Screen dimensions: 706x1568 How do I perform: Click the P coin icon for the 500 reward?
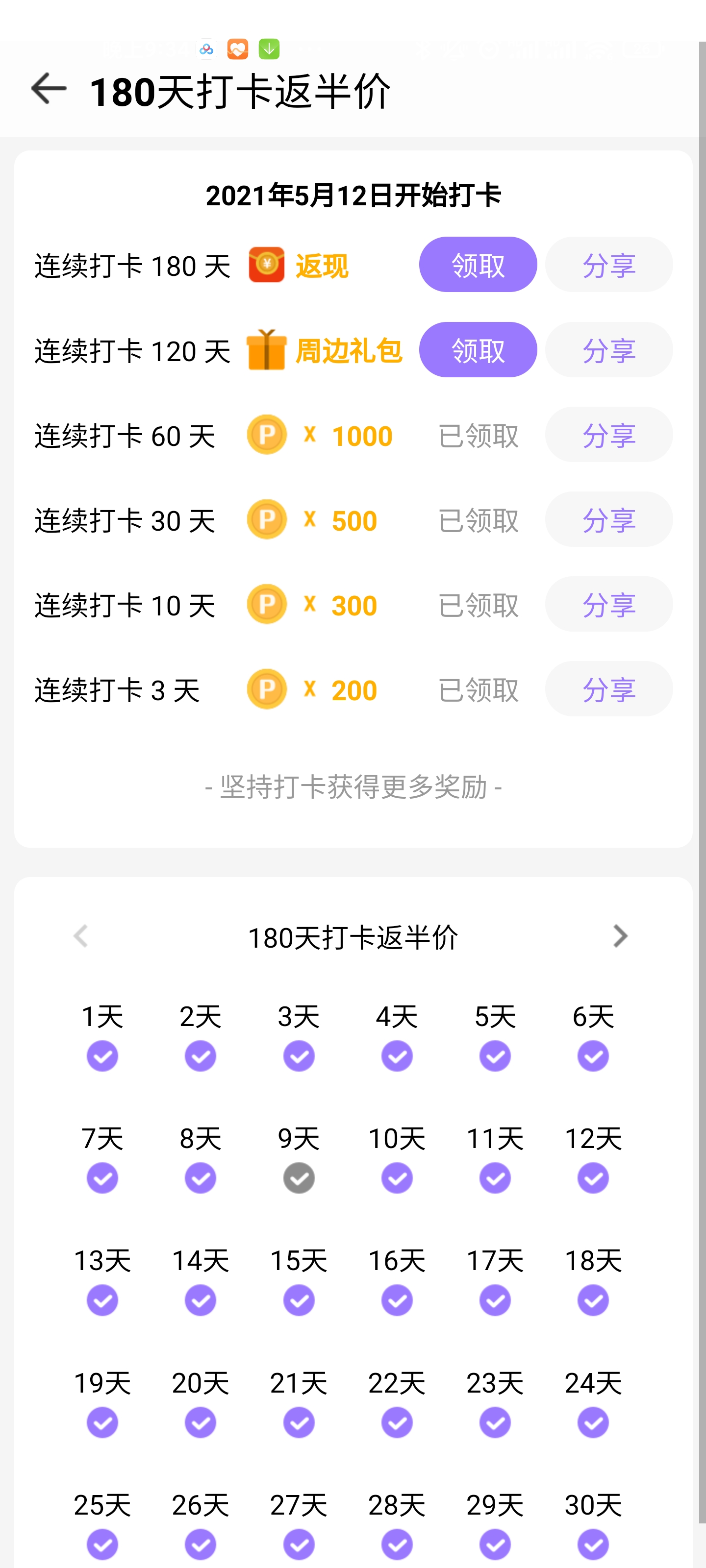pyautogui.click(x=266, y=520)
